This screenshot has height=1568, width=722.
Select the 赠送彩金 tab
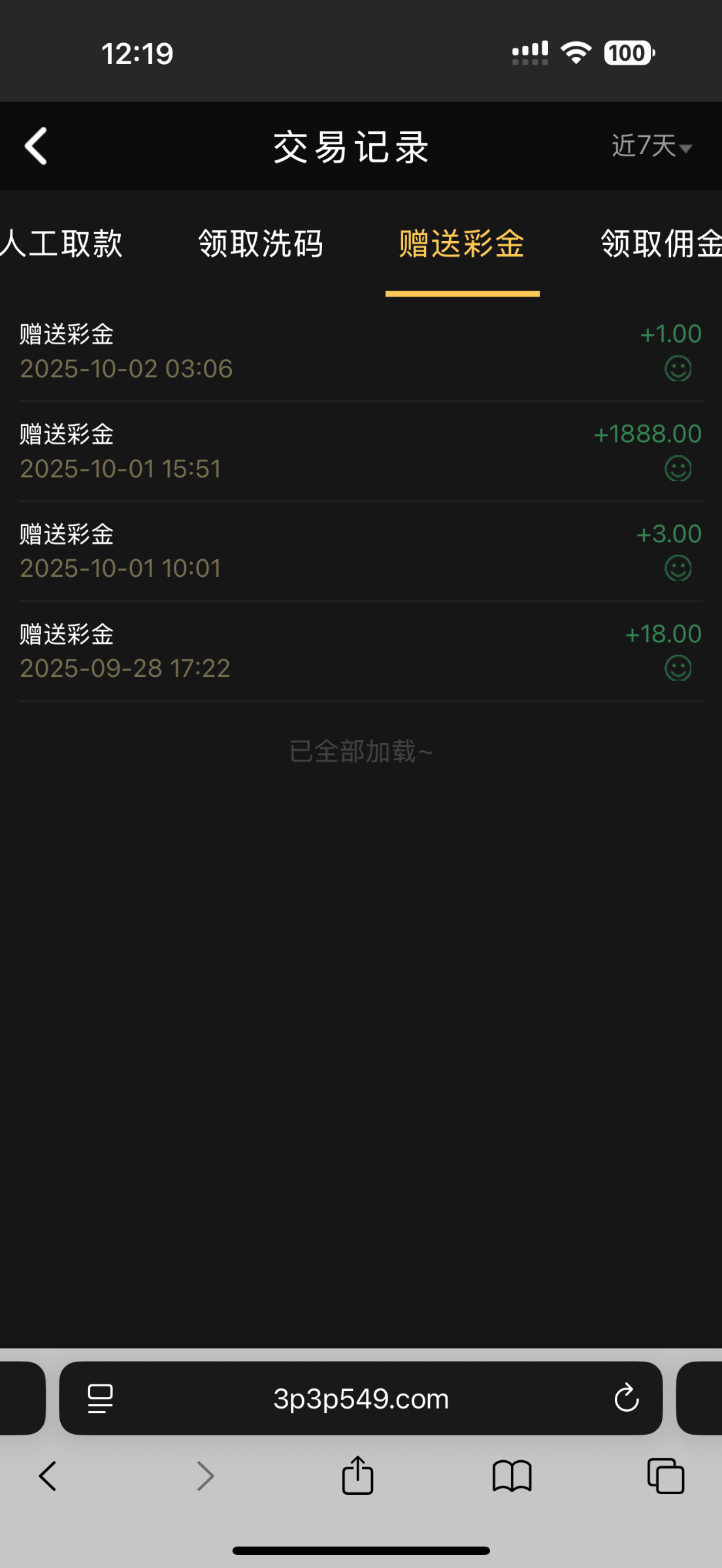coord(462,244)
